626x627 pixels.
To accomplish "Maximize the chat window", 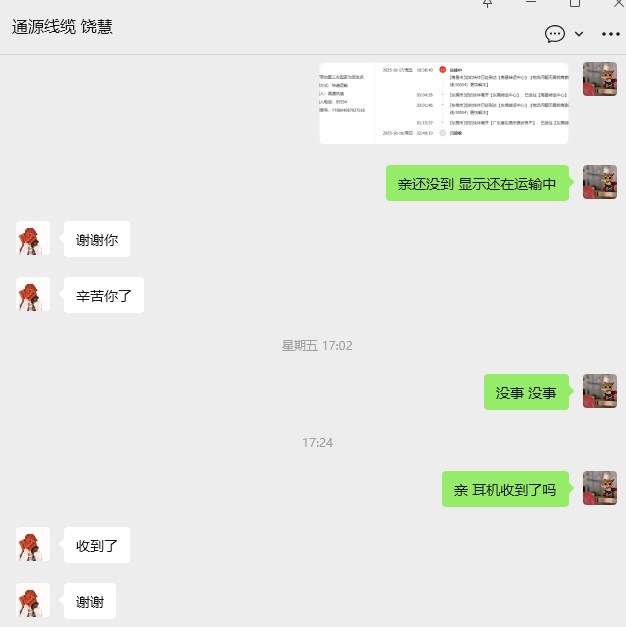I will point(575,4).
